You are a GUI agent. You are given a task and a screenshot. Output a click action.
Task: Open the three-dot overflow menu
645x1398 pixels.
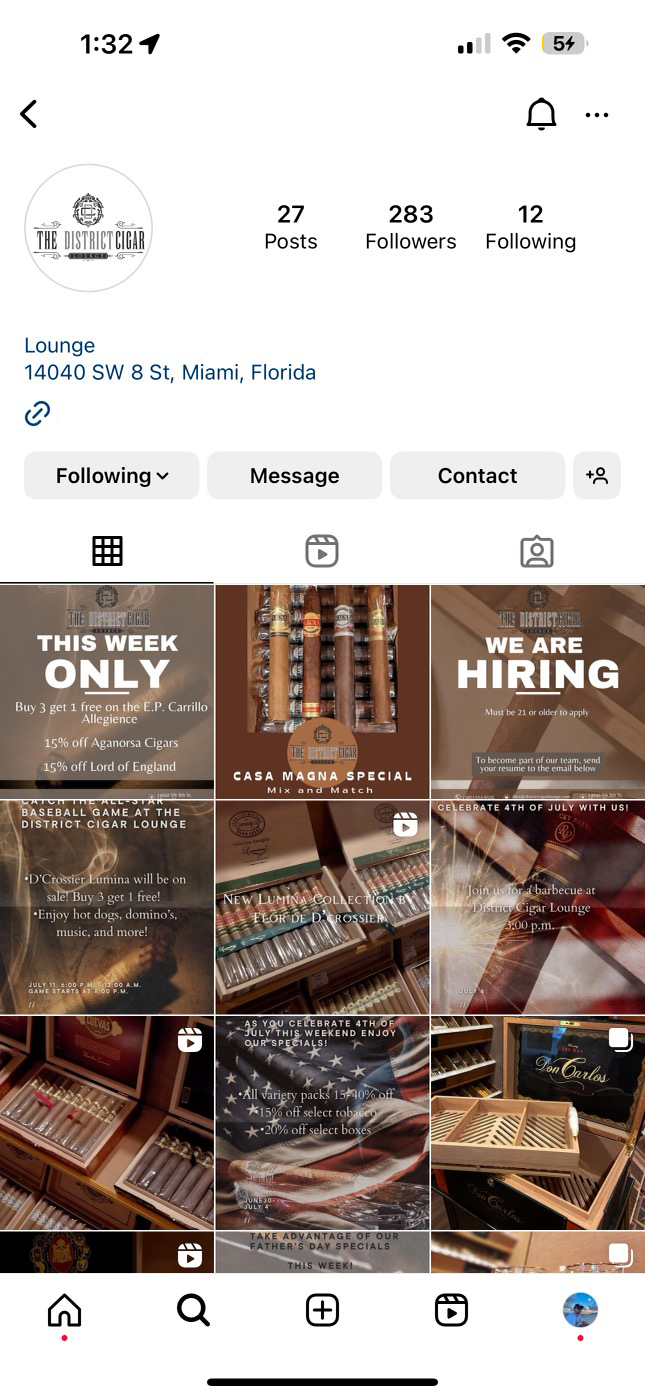click(597, 115)
